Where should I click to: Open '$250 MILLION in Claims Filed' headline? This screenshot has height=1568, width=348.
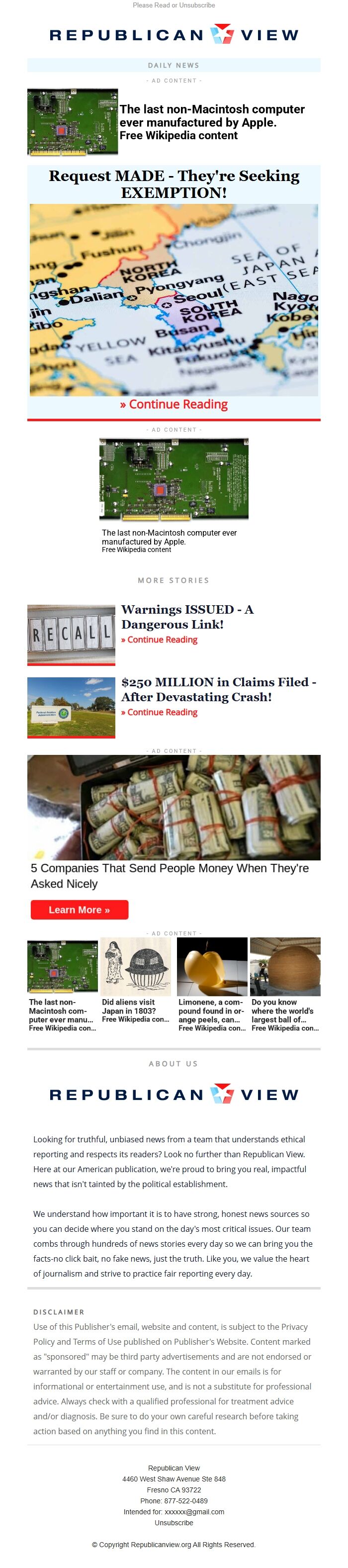(218, 689)
